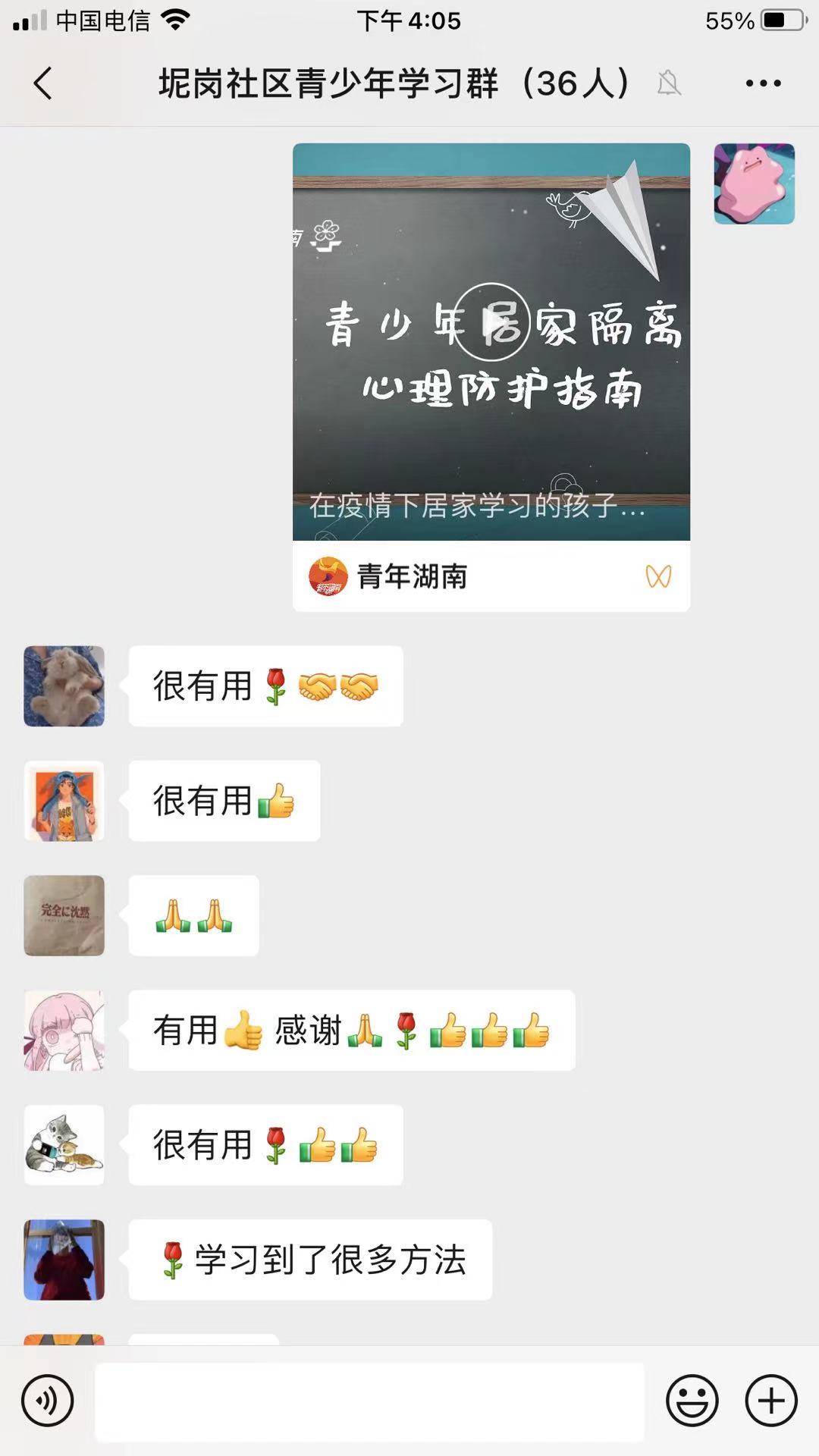Open the emoji sticker panel
The image size is (819, 1456).
tap(692, 1401)
